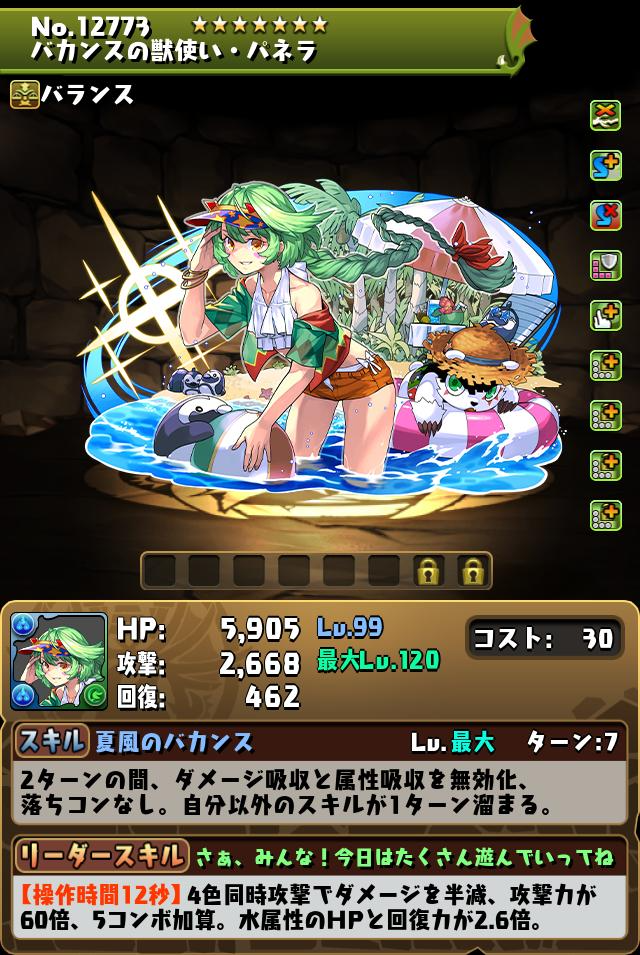
Task: Tap the extended move time awakening icon
Action: [x=605, y=315]
